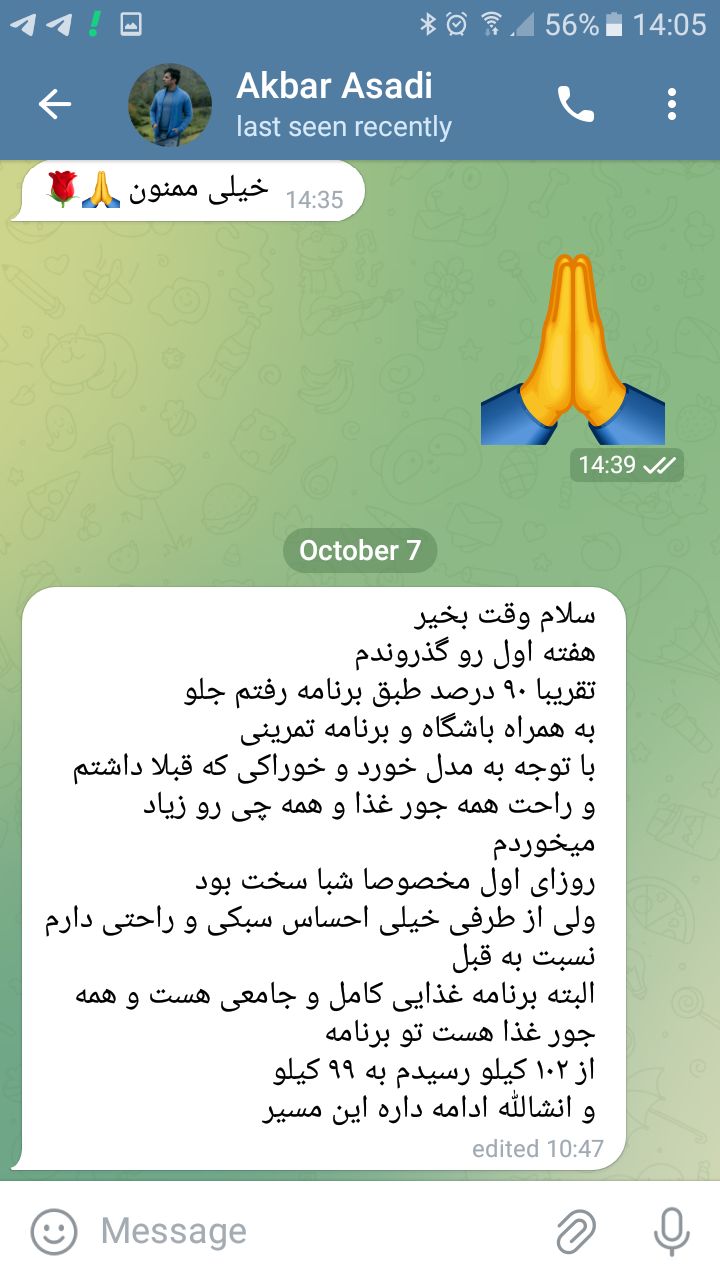Go back to the chat list
720x1280 pixels.
(x=55, y=104)
